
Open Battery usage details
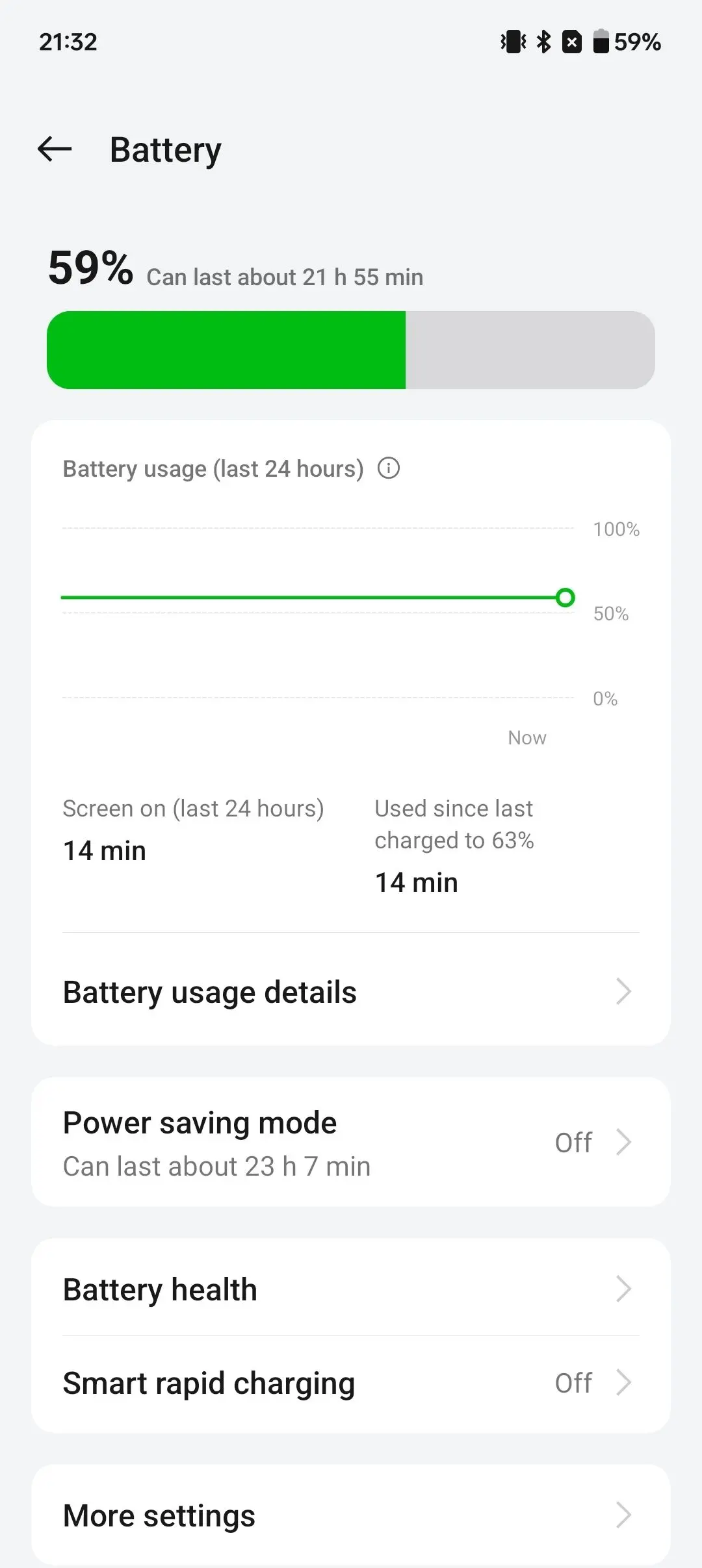[350, 992]
